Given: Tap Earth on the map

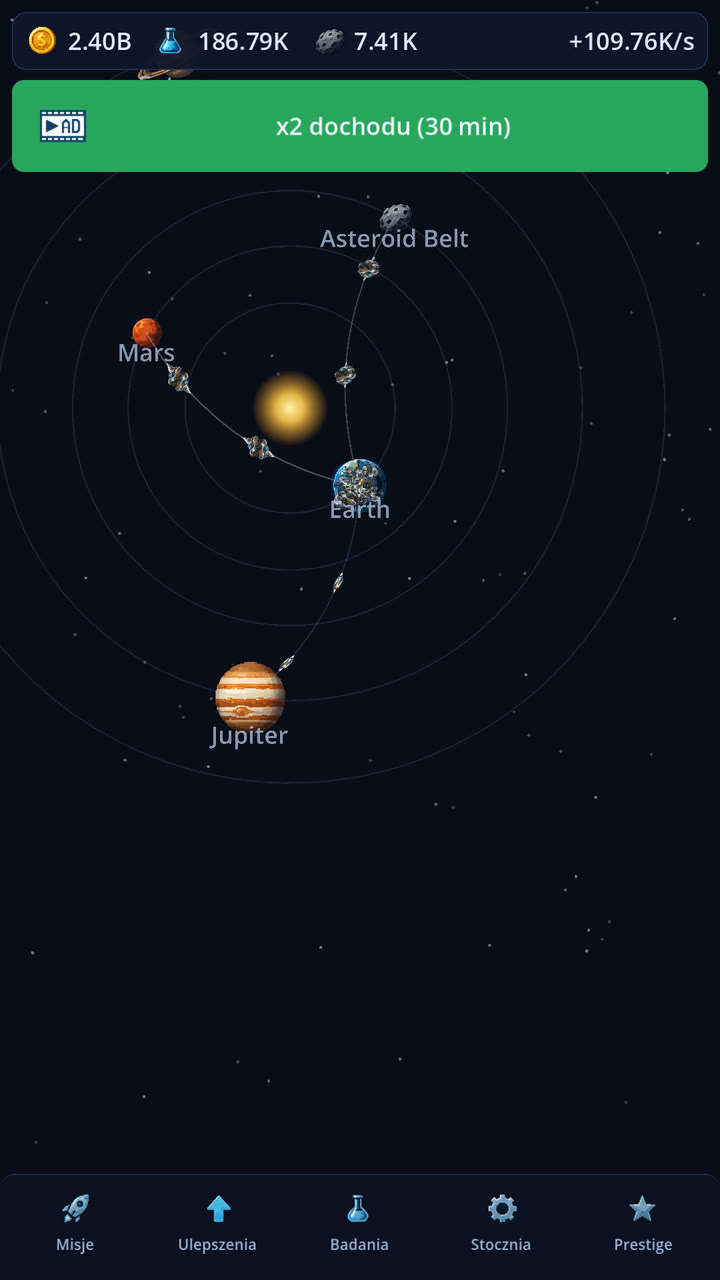Looking at the screenshot, I should pyautogui.click(x=359, y=484).
